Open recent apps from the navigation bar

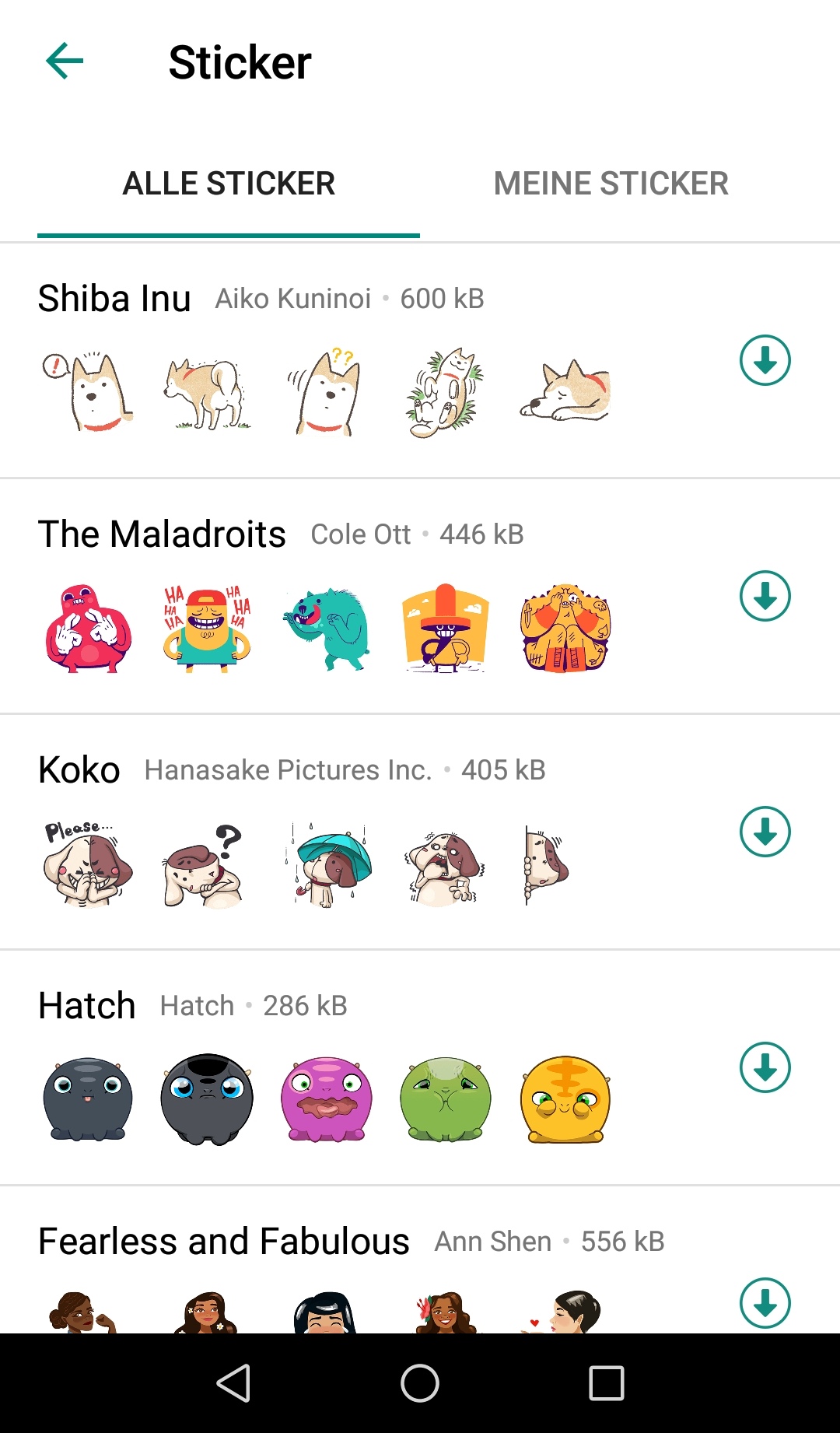pos(607,1383)
